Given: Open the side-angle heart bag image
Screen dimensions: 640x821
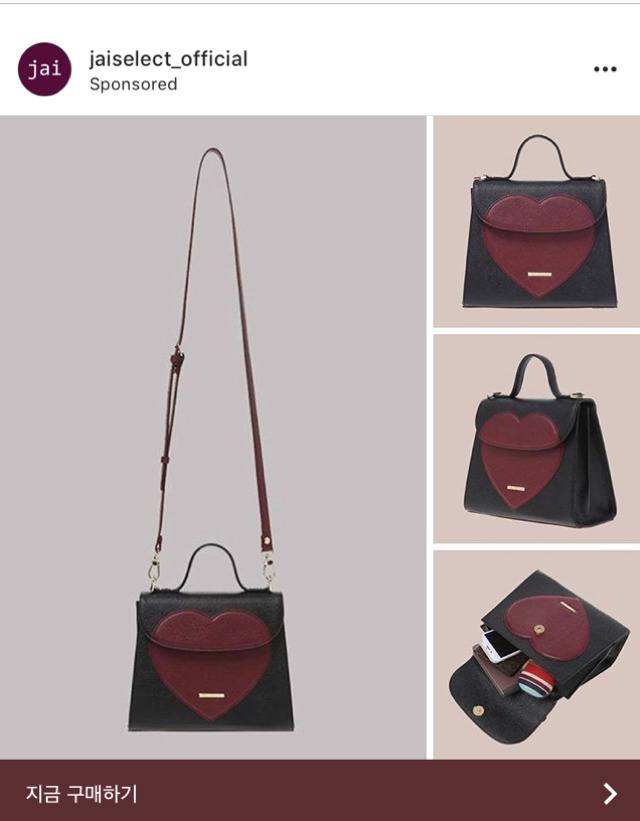Looking at the screenshot, I should [536, 438].
